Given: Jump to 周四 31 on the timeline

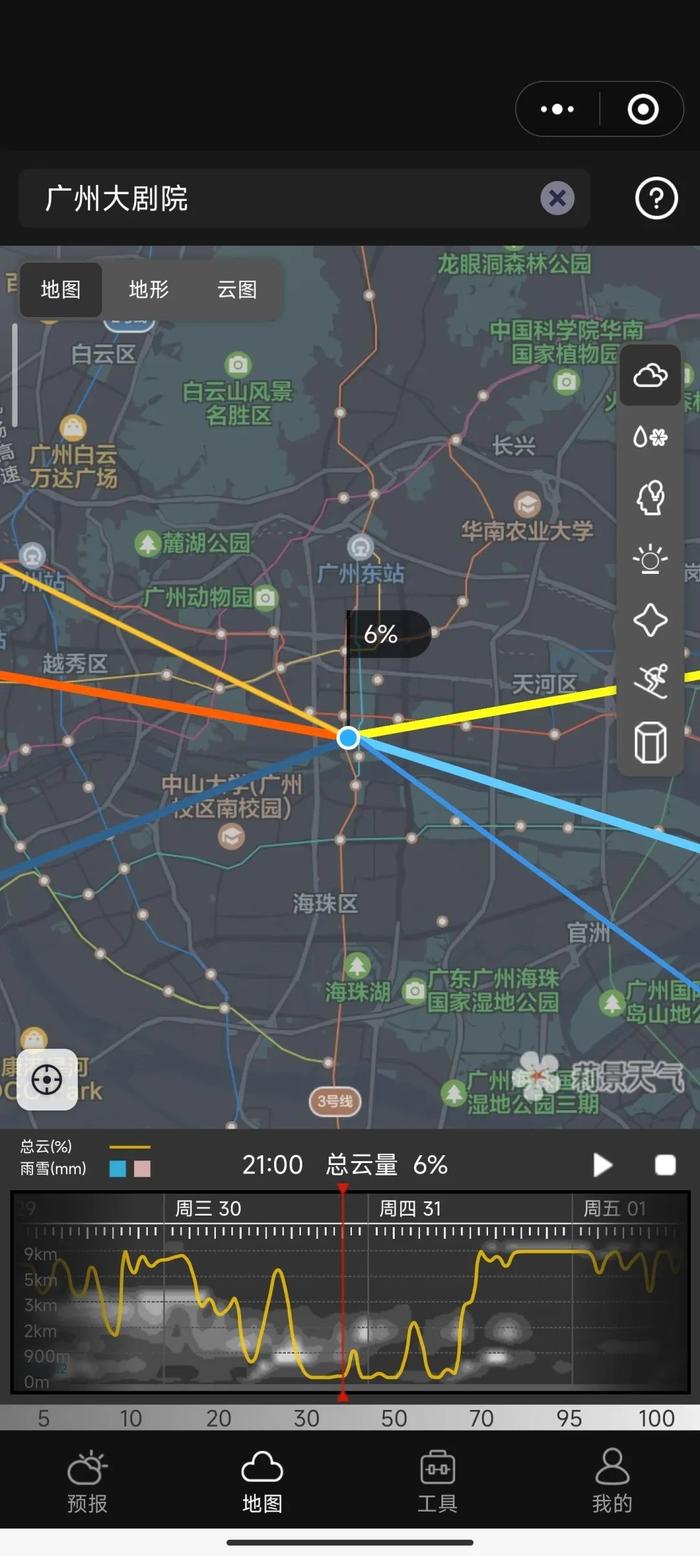Looking at the screenshot, I should pyautogui.click(x=410, y=1208).
